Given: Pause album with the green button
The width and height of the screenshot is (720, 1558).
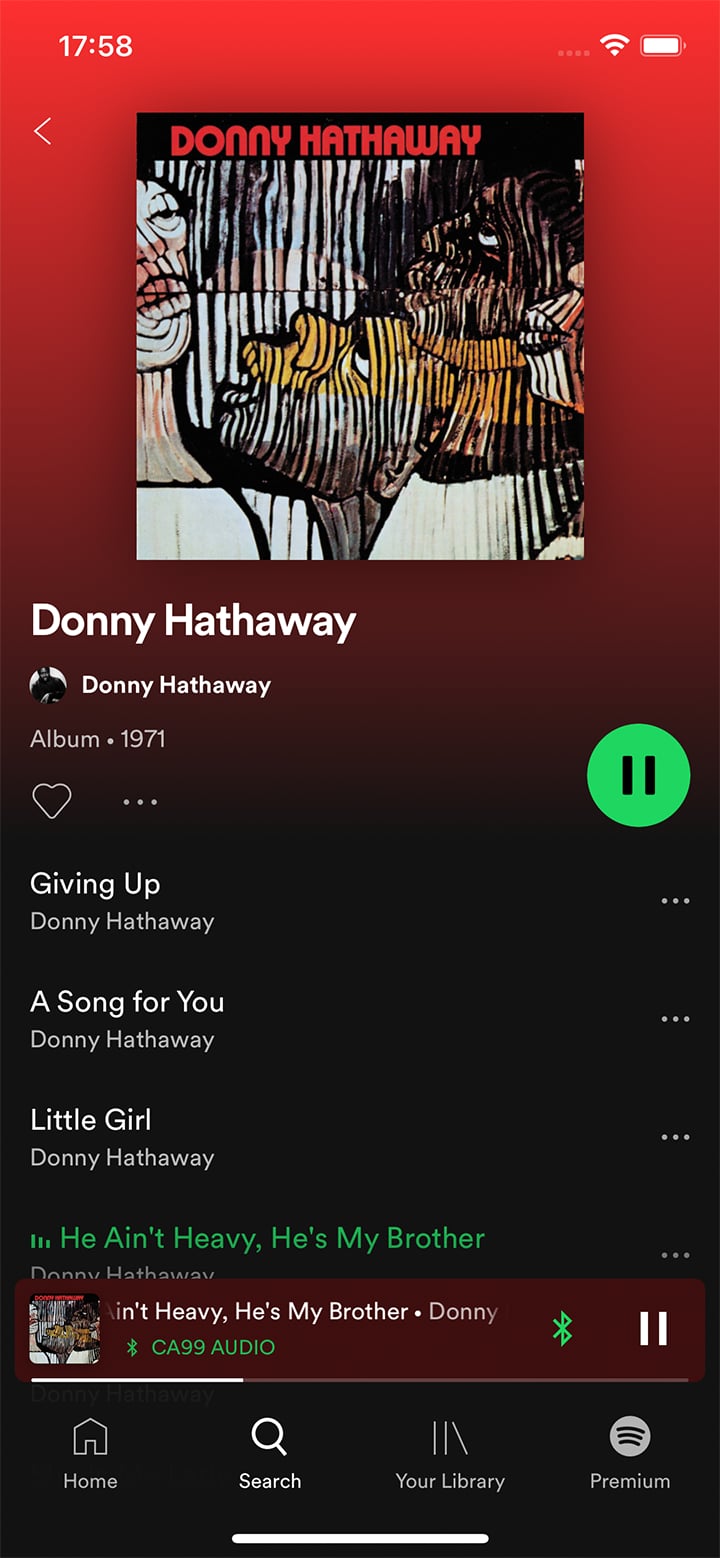Looking at the screenshot, I should [638, 775].
